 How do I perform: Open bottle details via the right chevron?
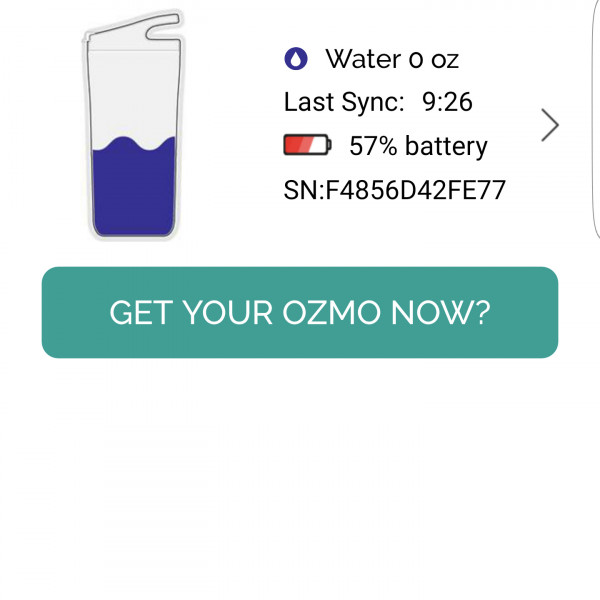pyautogui.click(x=549, y=125)
